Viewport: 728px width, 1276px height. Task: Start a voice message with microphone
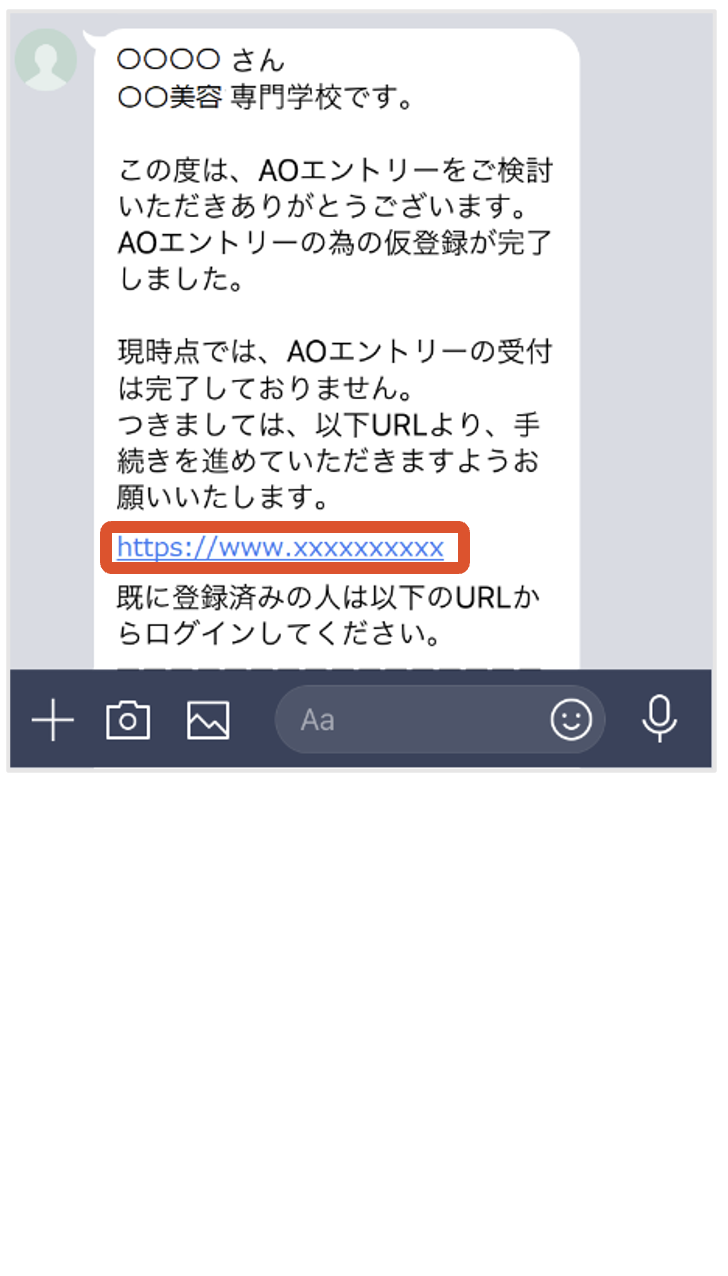(x=659, y=718)
